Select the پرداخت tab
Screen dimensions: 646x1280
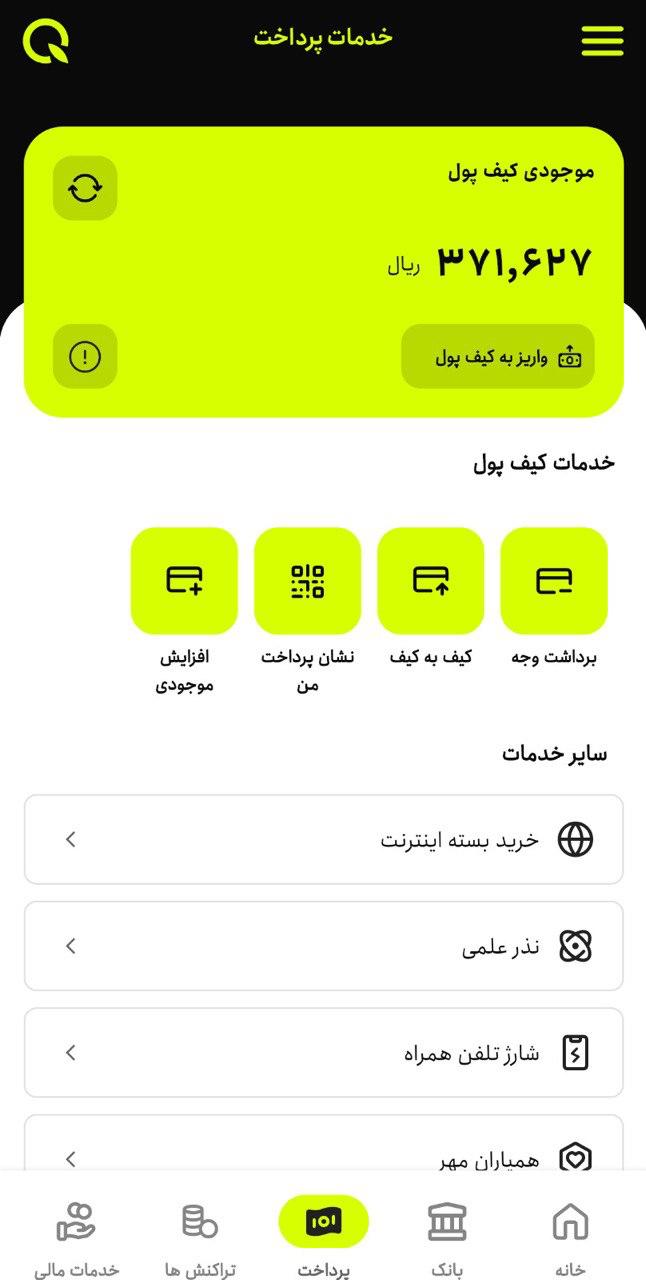[x=324, y=1238]
